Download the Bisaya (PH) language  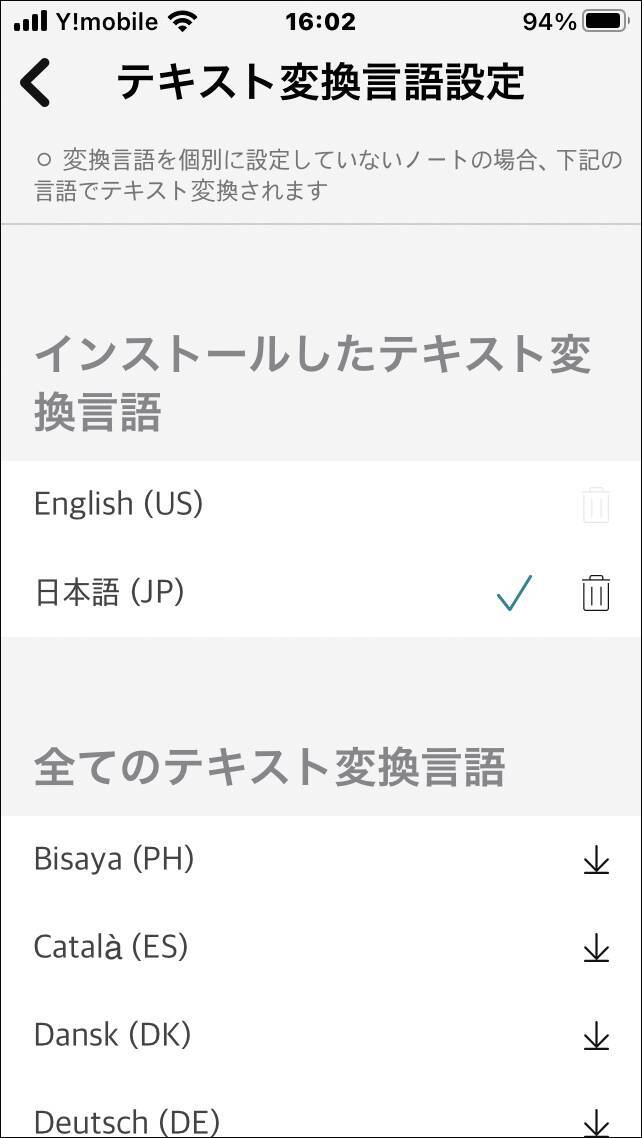[x=595, y=860]
